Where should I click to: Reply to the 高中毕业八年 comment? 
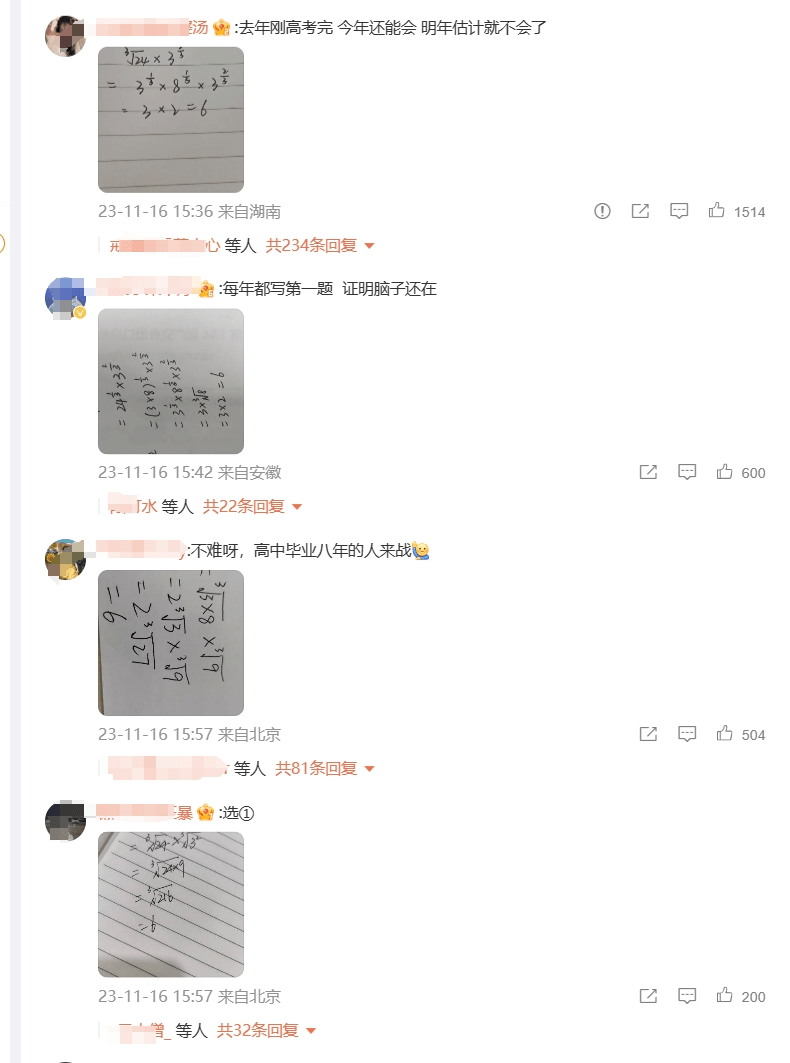(x=687, y=734)
